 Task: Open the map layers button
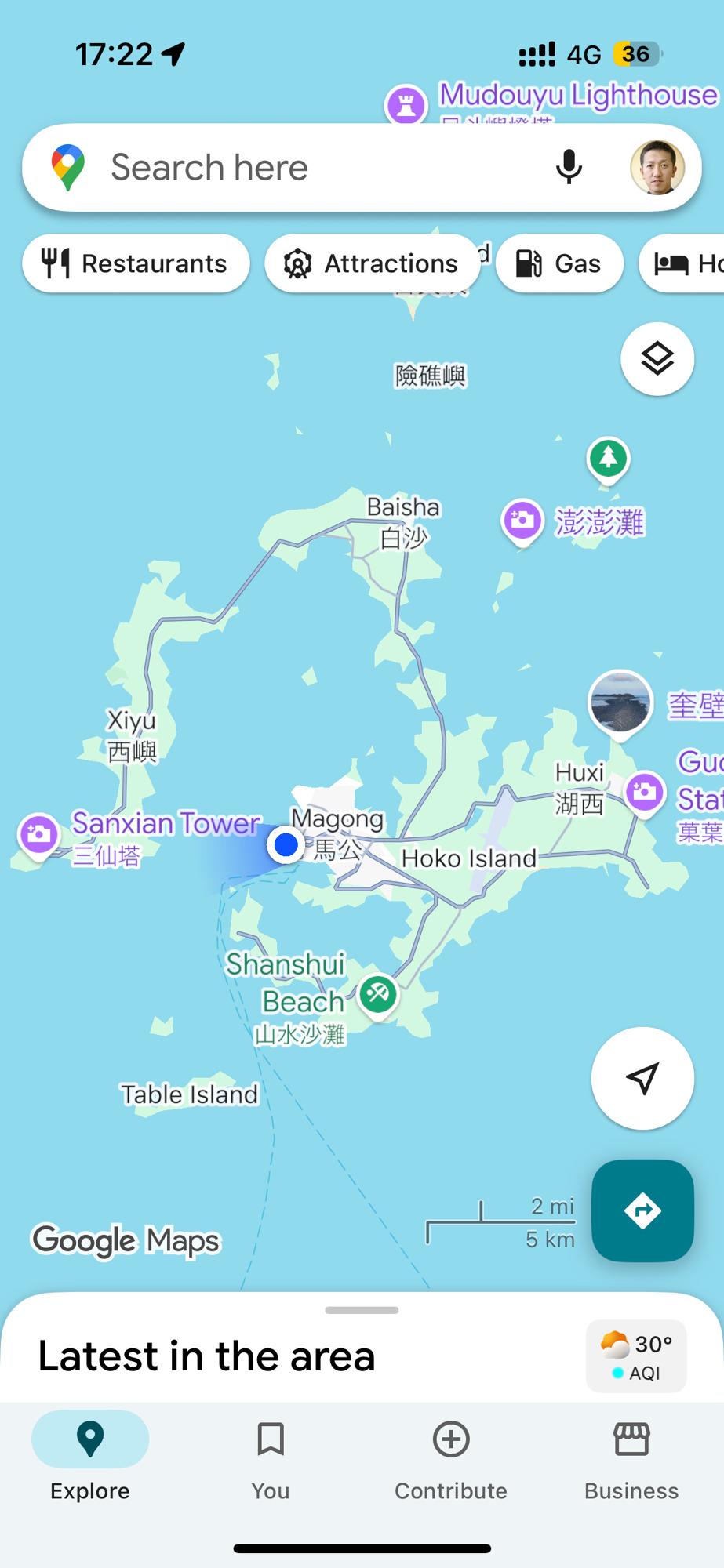(657, 359)
